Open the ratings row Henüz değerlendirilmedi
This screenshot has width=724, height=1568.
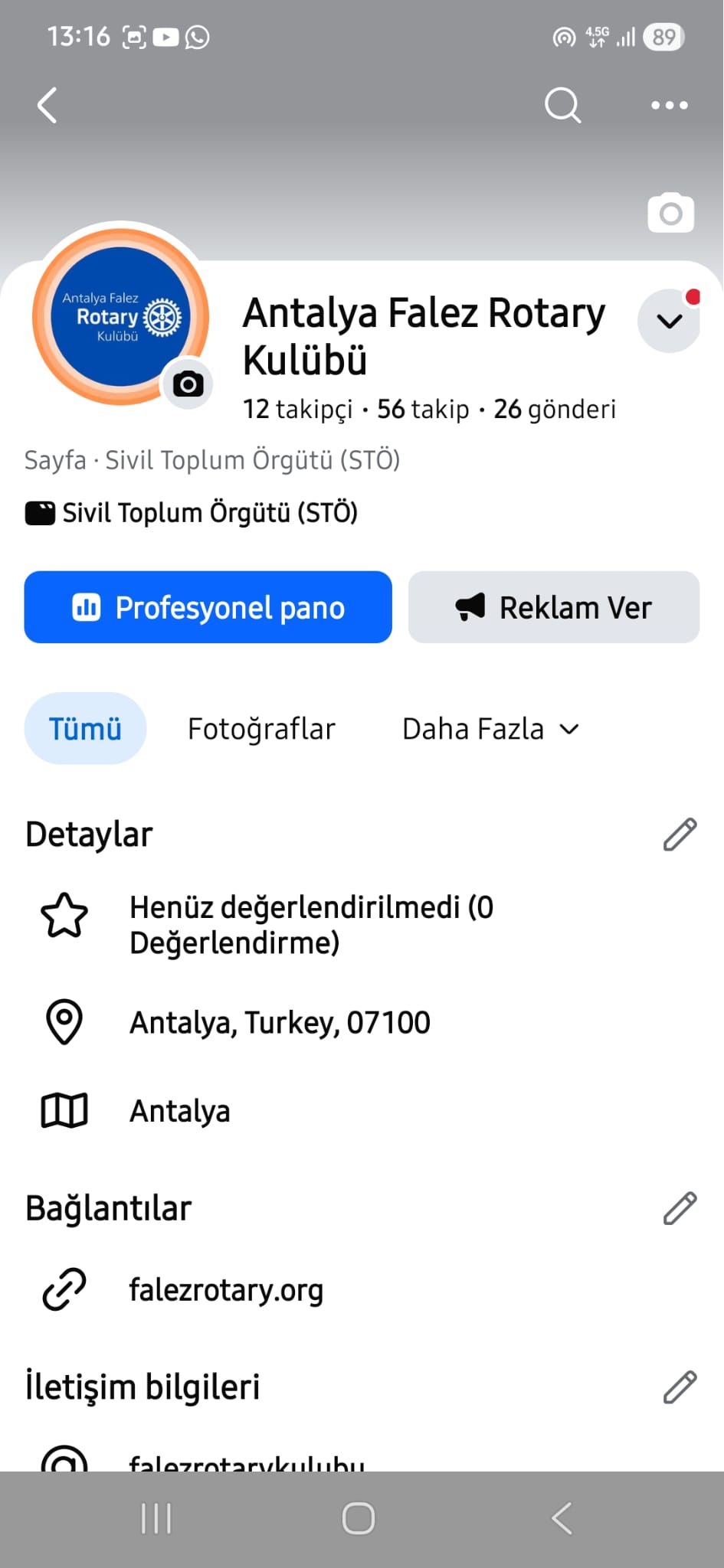tap(311, 924)
